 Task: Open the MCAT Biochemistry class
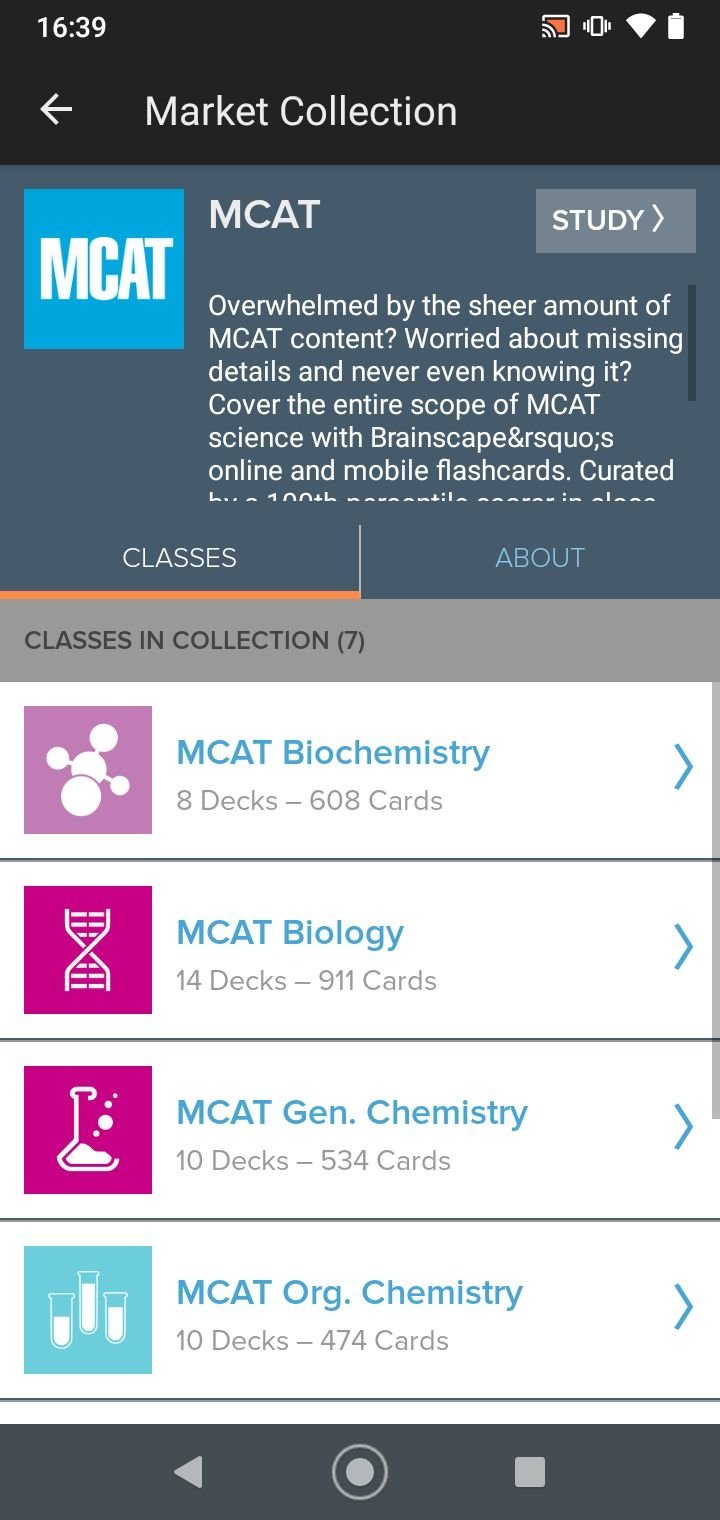tap(360, 770)
